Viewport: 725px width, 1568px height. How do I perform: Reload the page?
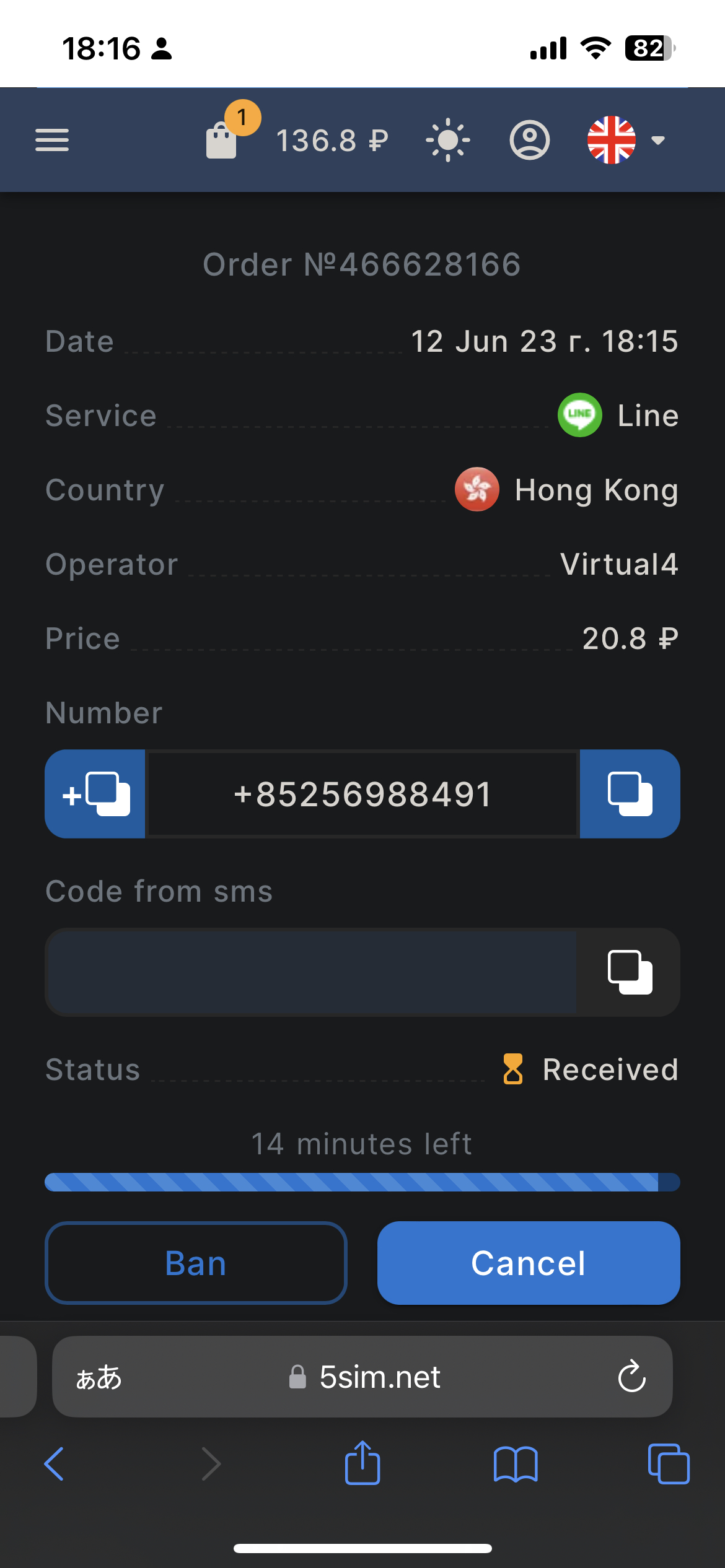pos(631,1377)
